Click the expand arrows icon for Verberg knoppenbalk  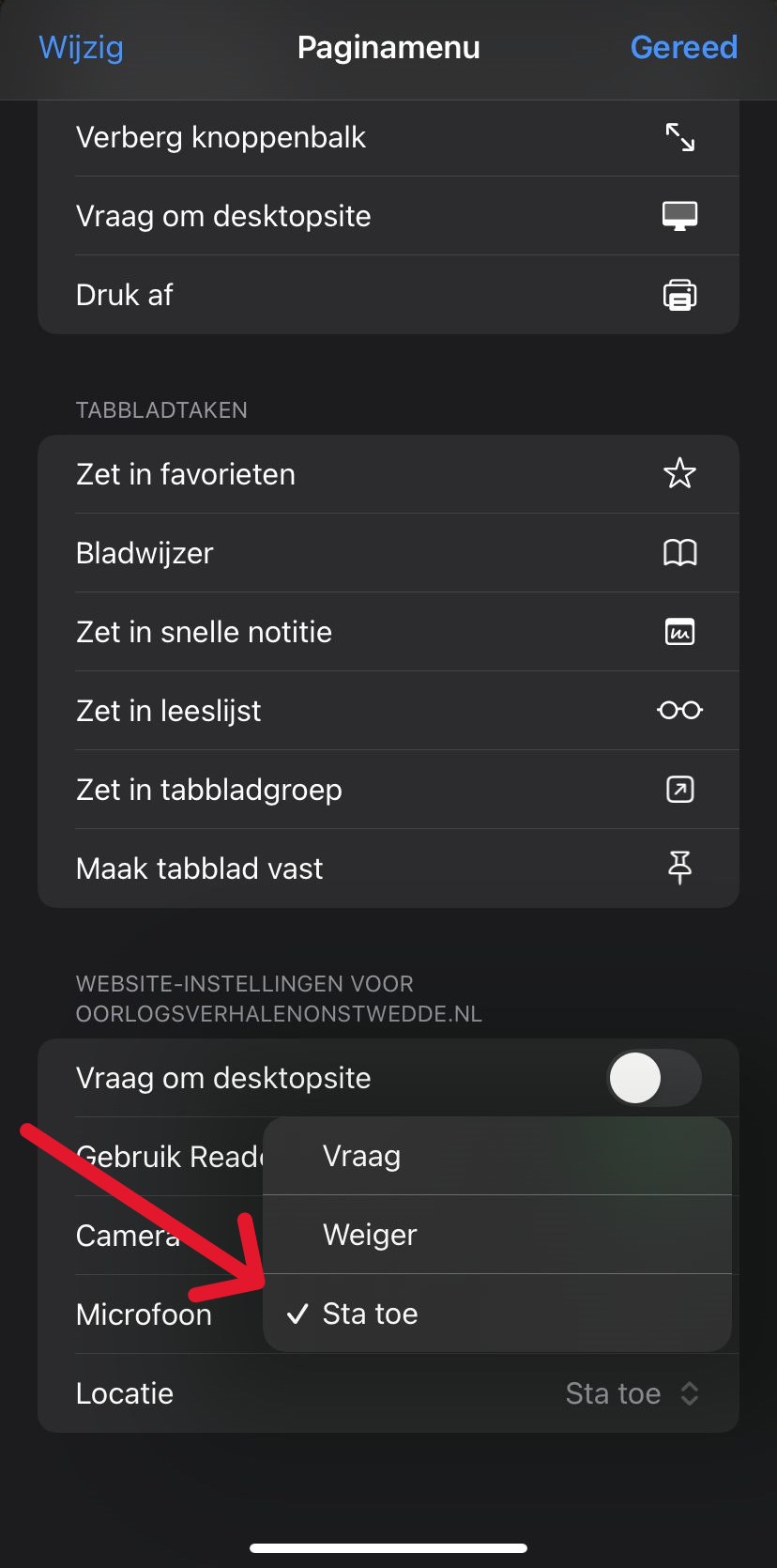(x=679, y=137)
